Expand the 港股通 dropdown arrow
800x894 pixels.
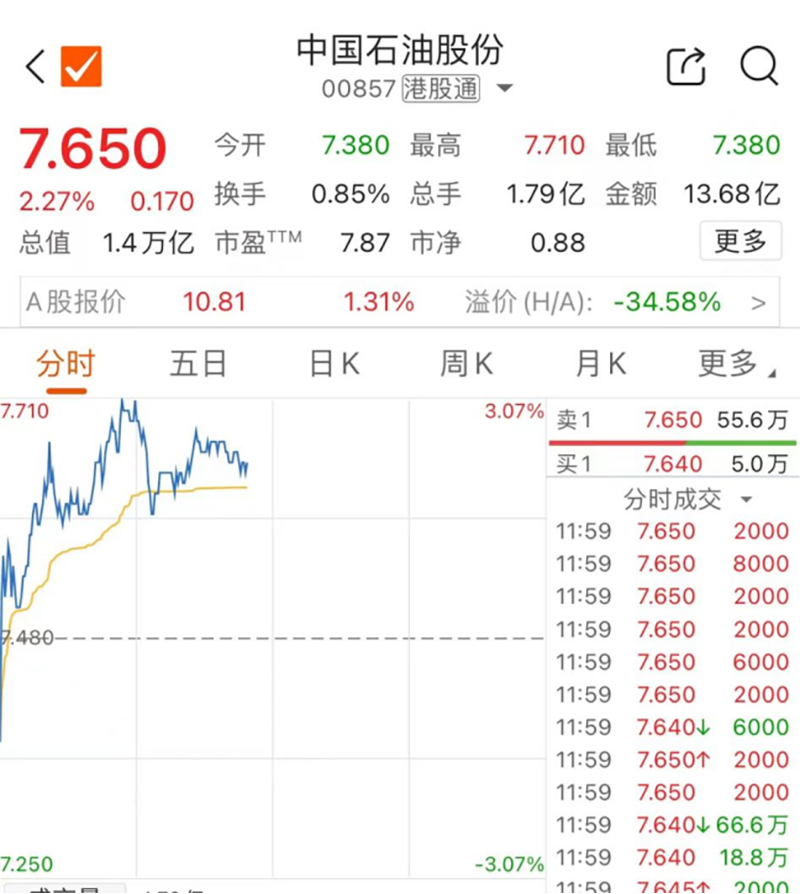505,89
